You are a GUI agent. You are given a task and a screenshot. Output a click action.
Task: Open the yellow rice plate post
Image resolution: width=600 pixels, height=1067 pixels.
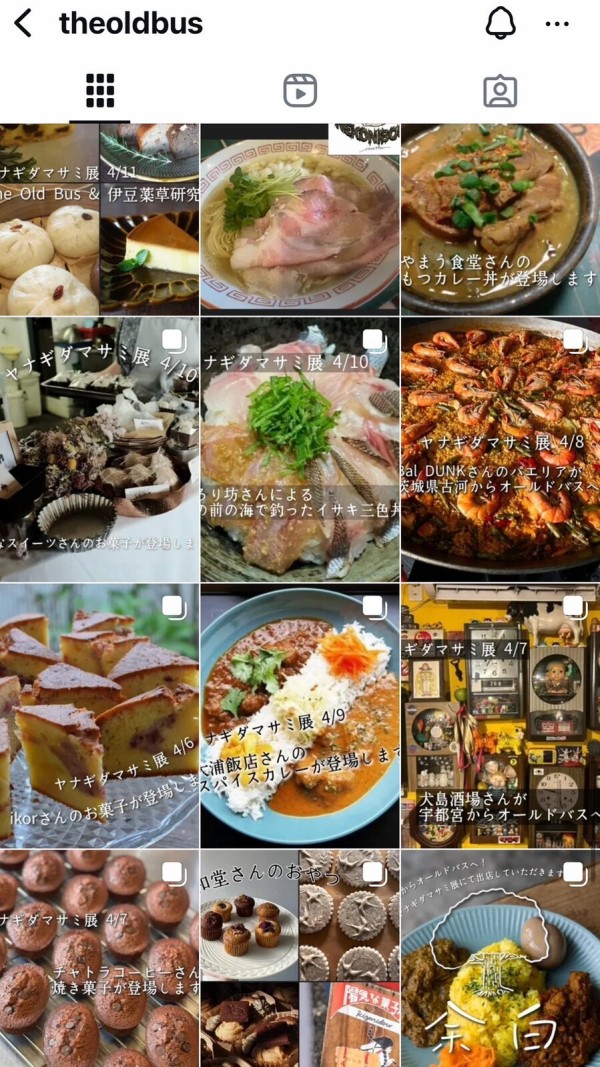tap(500, 958)
